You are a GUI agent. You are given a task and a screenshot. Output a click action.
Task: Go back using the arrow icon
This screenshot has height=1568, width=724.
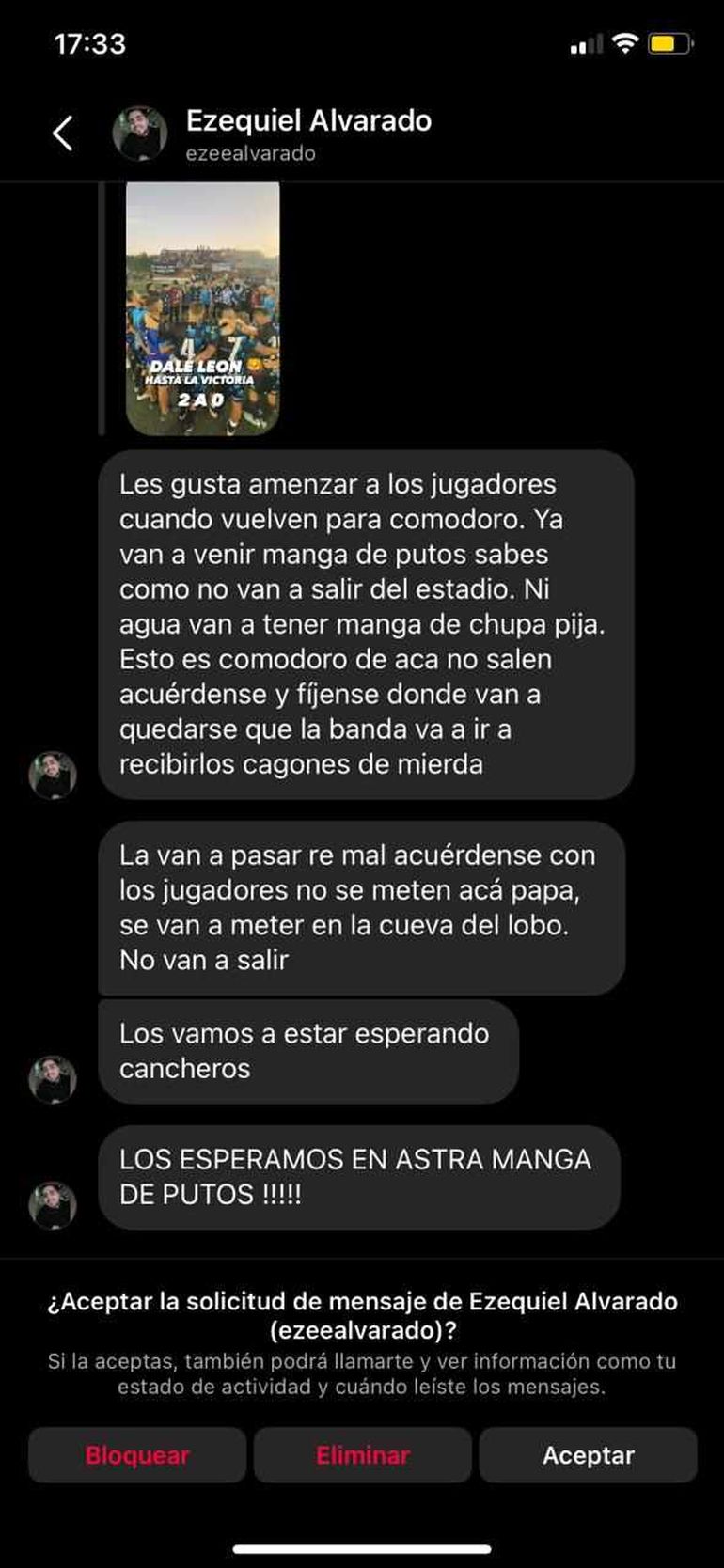click(x=63, y=133)
